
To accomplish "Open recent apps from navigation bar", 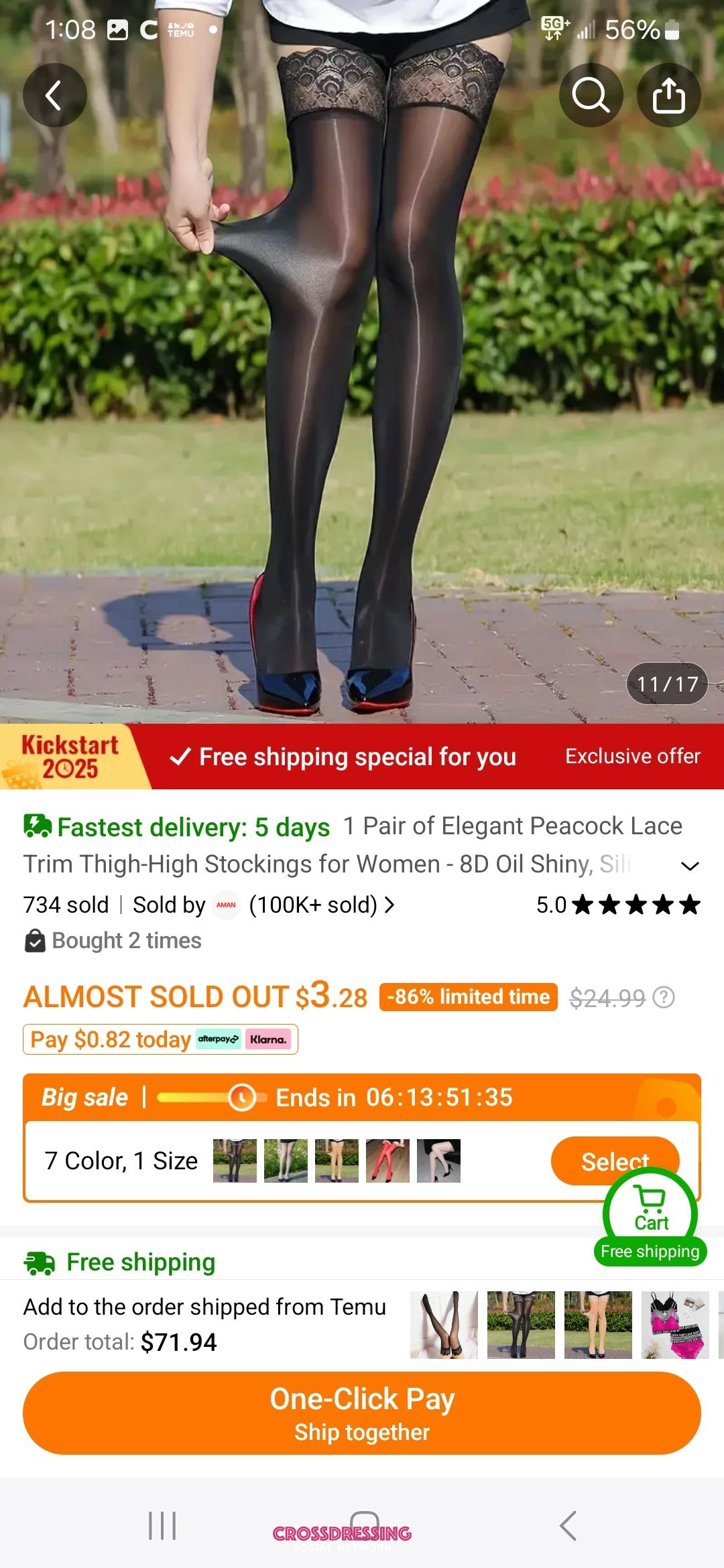I will [162, 1526].
